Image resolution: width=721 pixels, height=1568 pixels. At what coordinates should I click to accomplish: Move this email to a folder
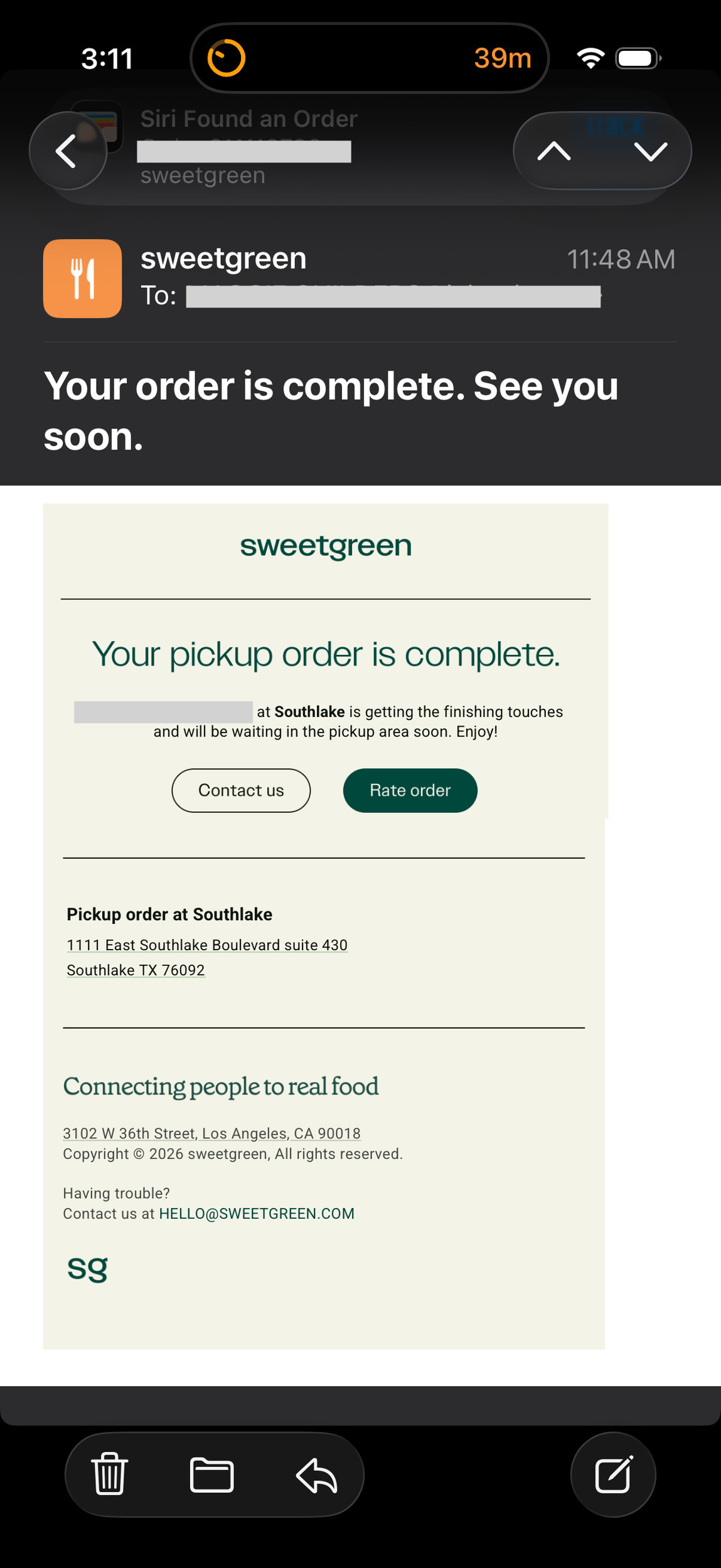212,1474
